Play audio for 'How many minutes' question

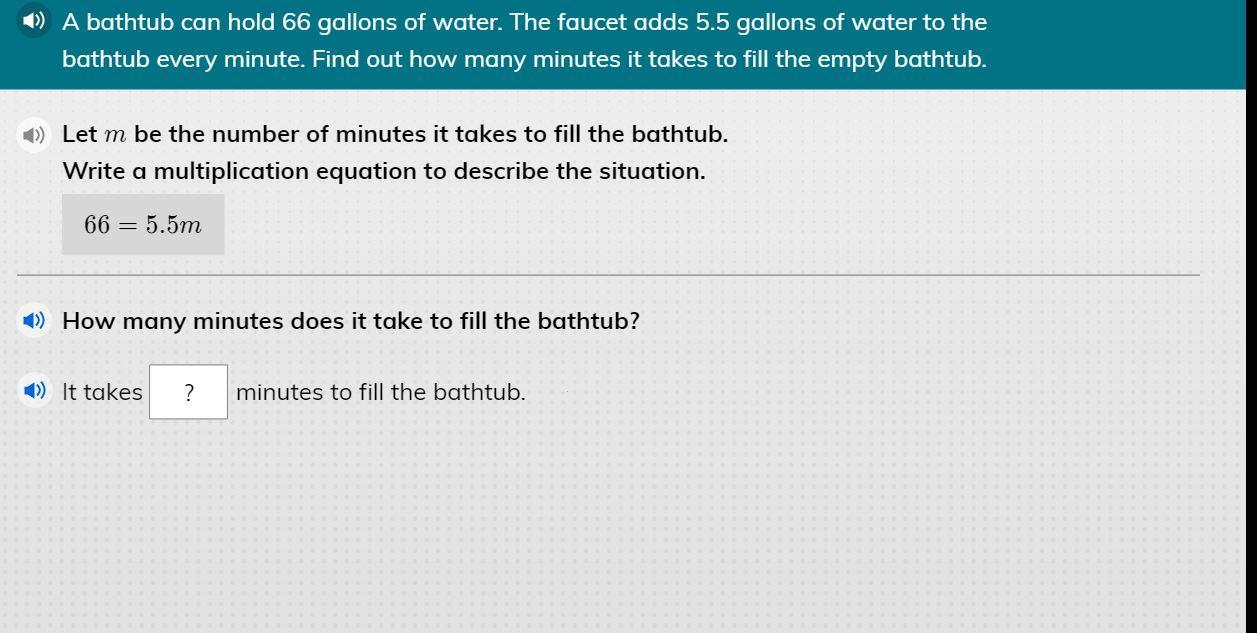(34, 320)
